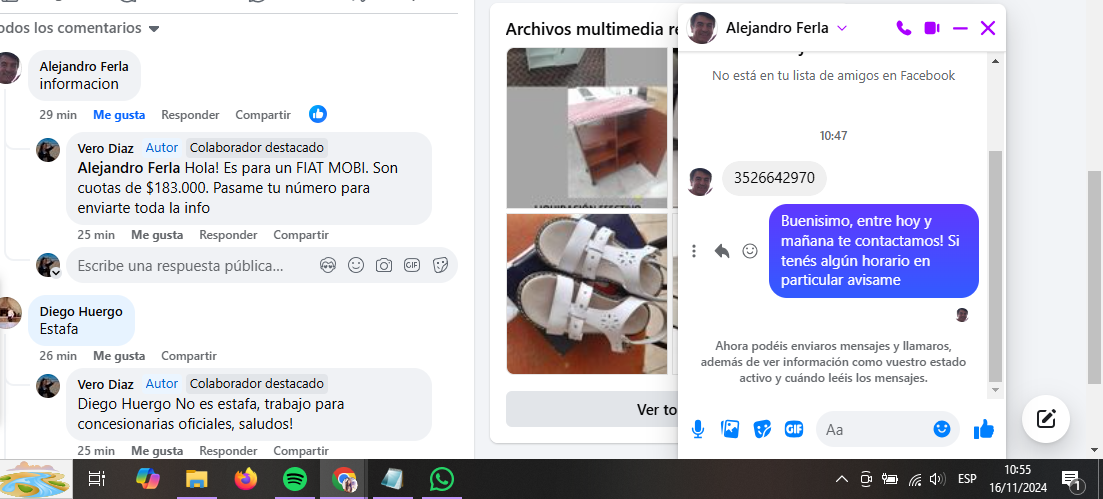
Task: Open WhatsApp from the taskbar
Action: (x=441, y=479)
